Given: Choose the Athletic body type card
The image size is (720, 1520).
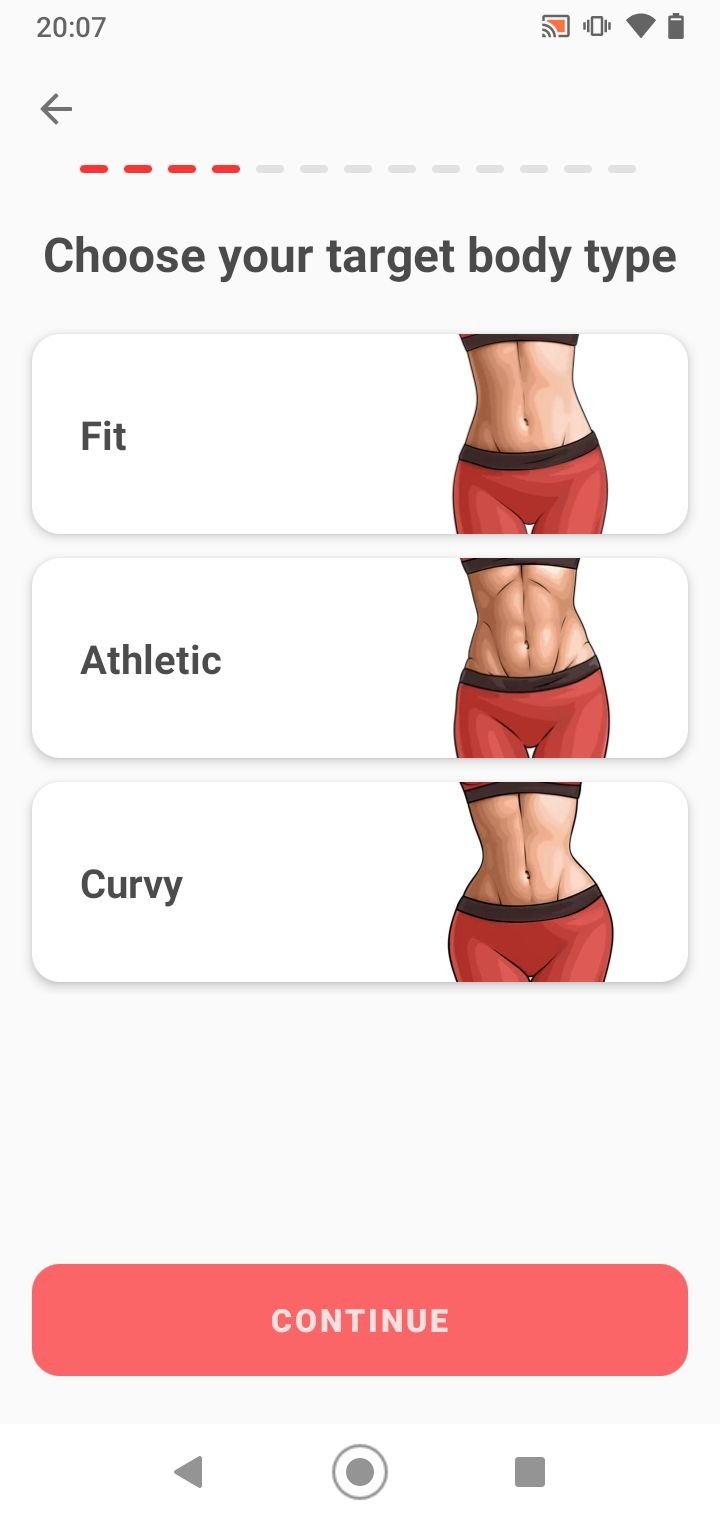Looking at the screenshot, I should (x=360, y=658).
